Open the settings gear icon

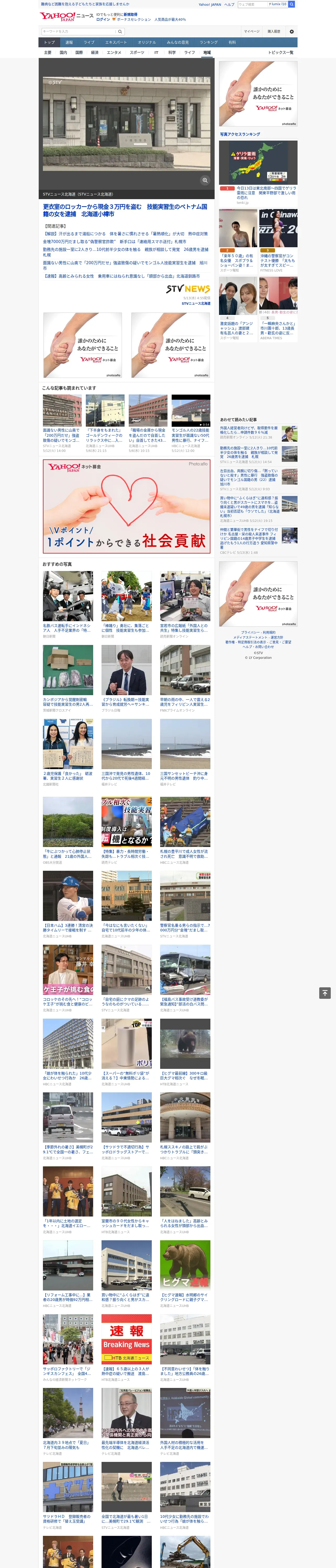point(292,31)
